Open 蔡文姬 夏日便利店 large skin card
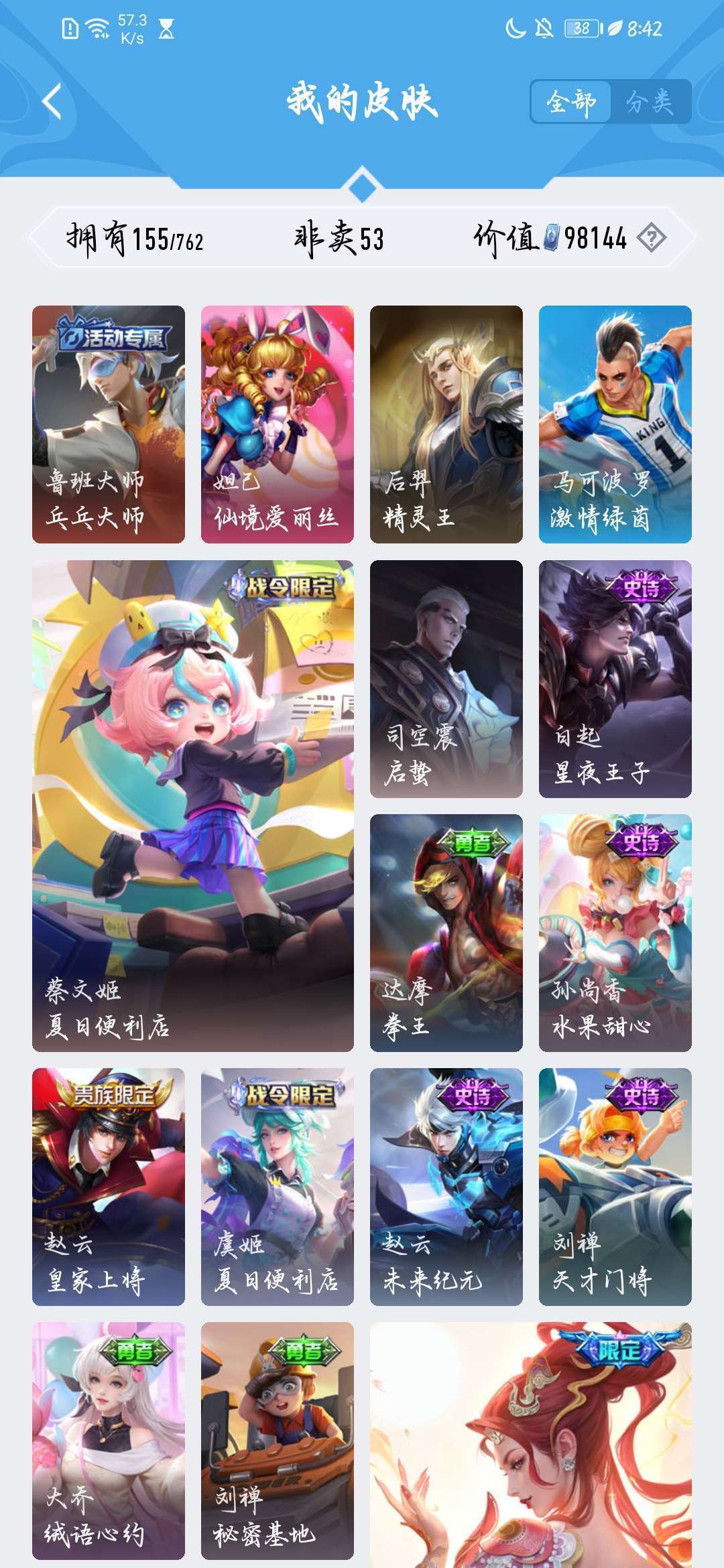This screenshot has width=724, height=1568. 193,805
